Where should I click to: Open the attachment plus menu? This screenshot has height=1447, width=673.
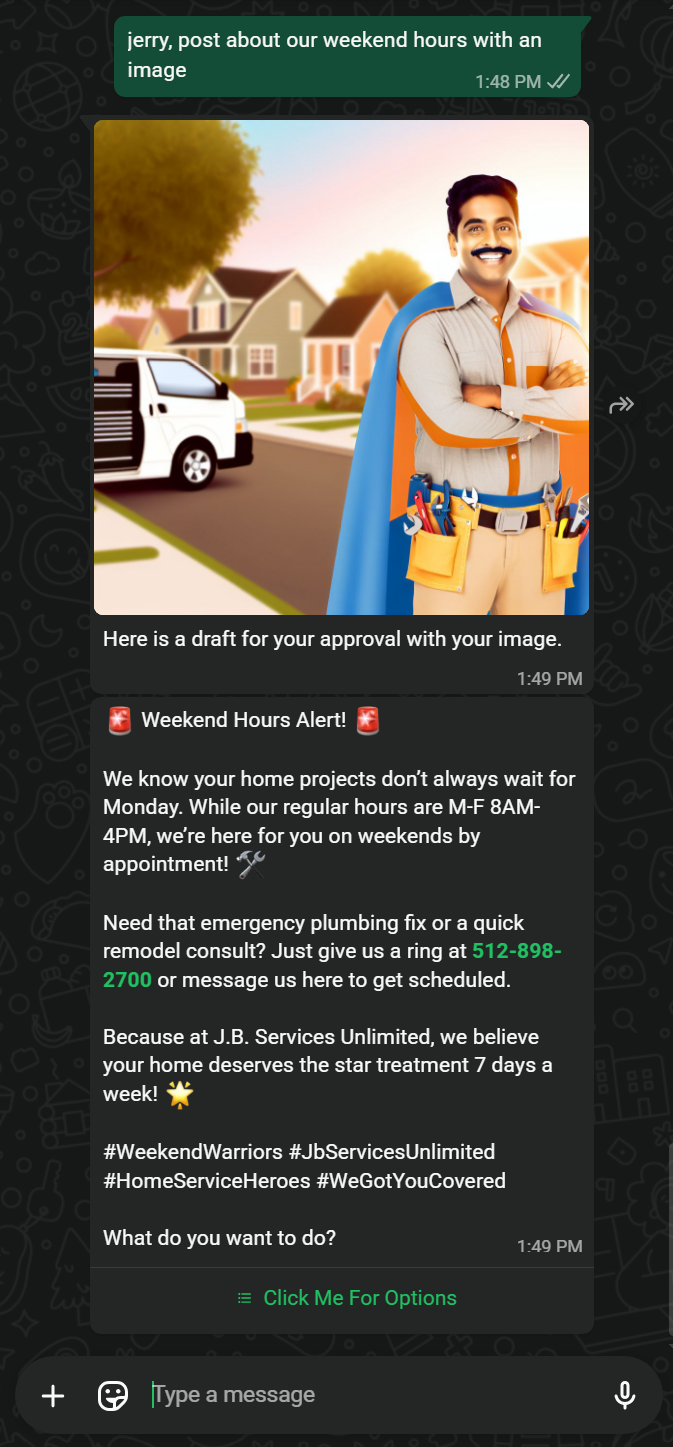[x=53, y=1395]
